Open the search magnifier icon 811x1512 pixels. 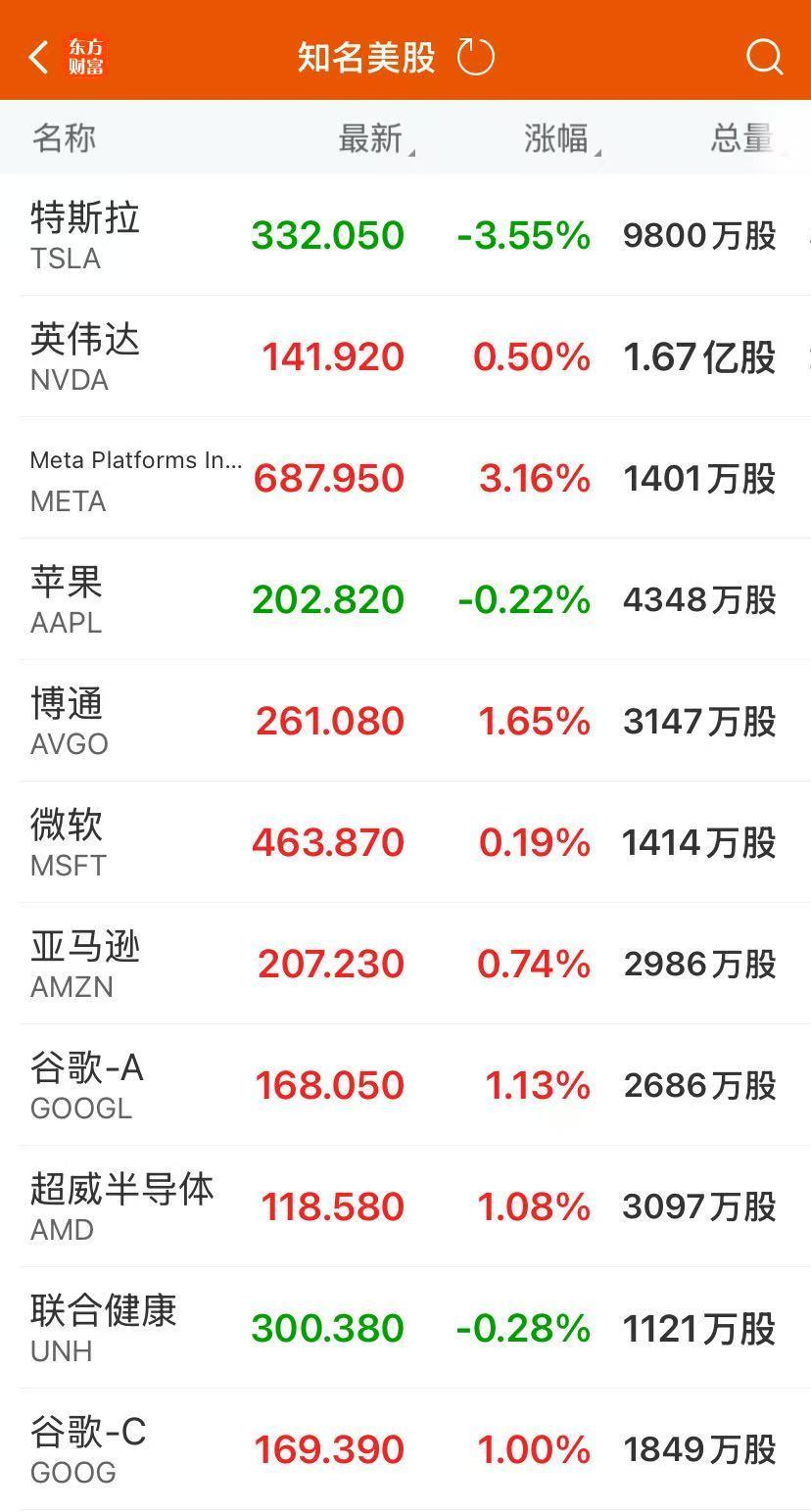[x=765, y=57]
